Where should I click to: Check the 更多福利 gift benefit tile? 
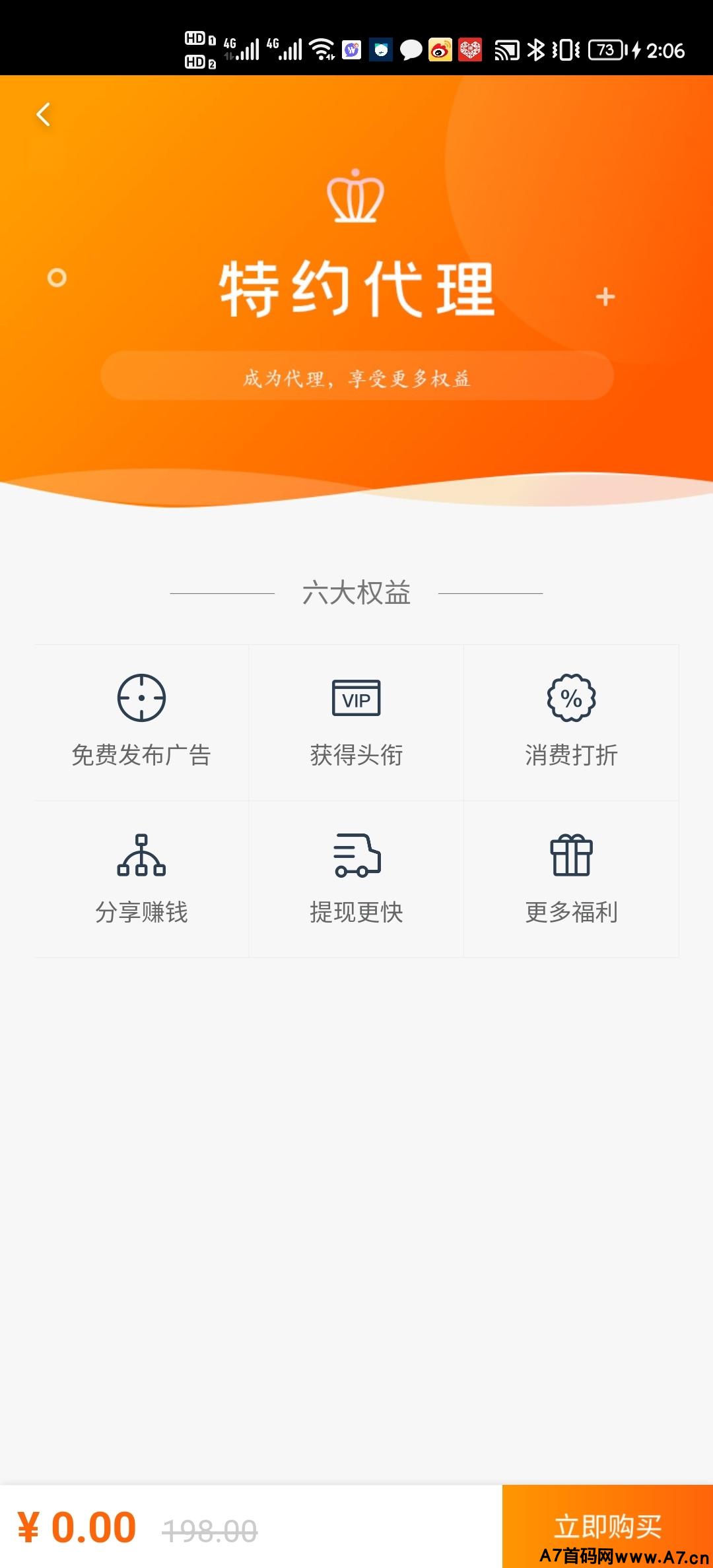[571, 879]
